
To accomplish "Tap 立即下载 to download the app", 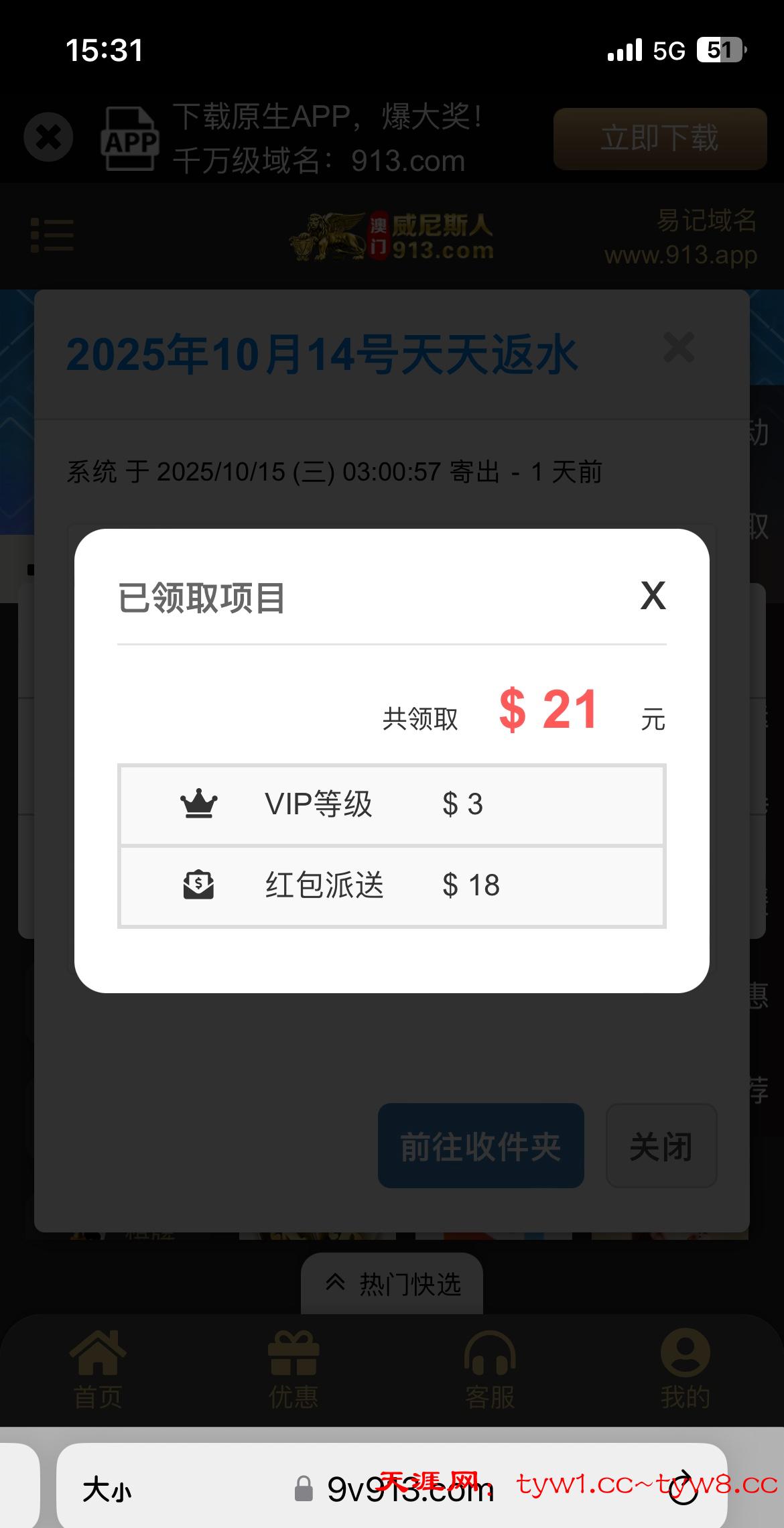I will pos(659,139).
